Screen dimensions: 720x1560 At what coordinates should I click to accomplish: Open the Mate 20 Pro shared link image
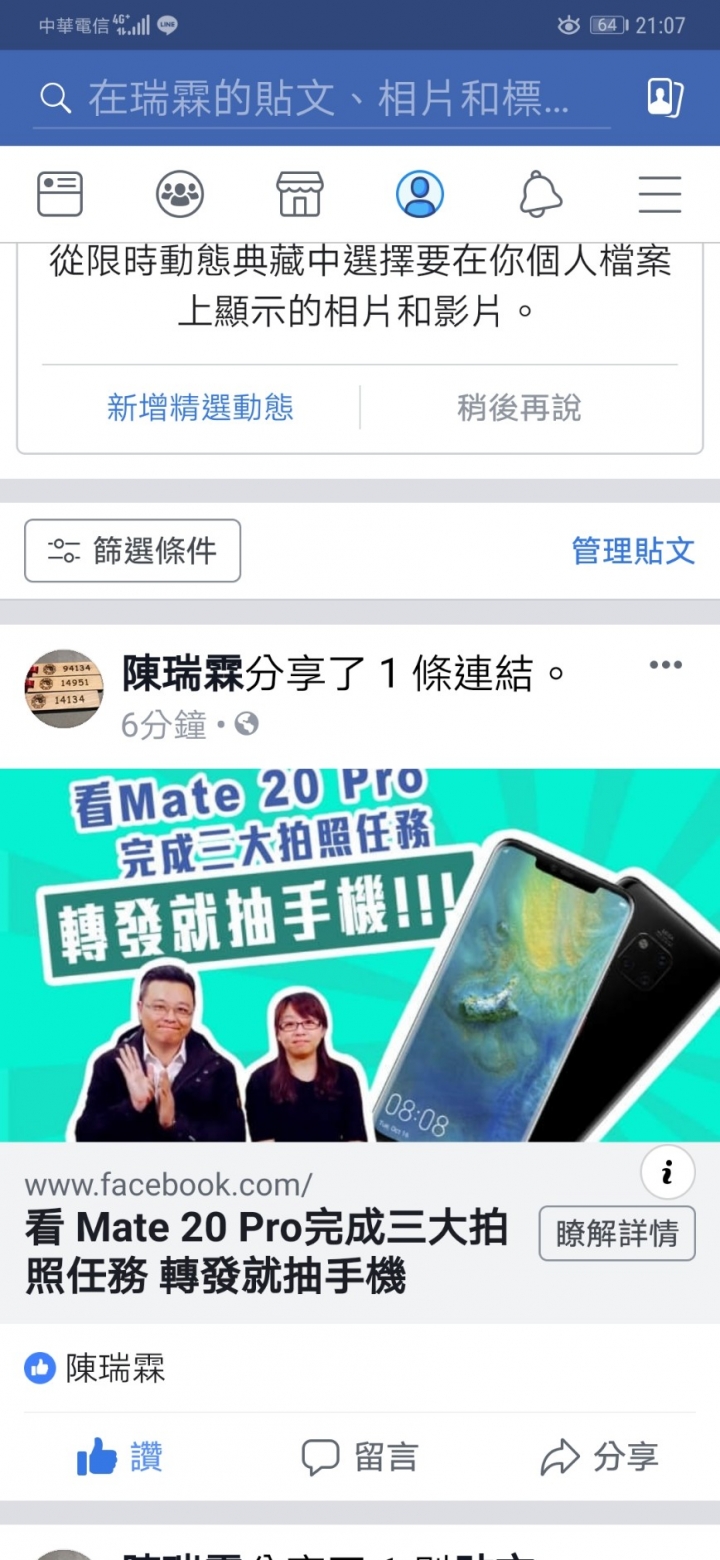coord(360,955)
